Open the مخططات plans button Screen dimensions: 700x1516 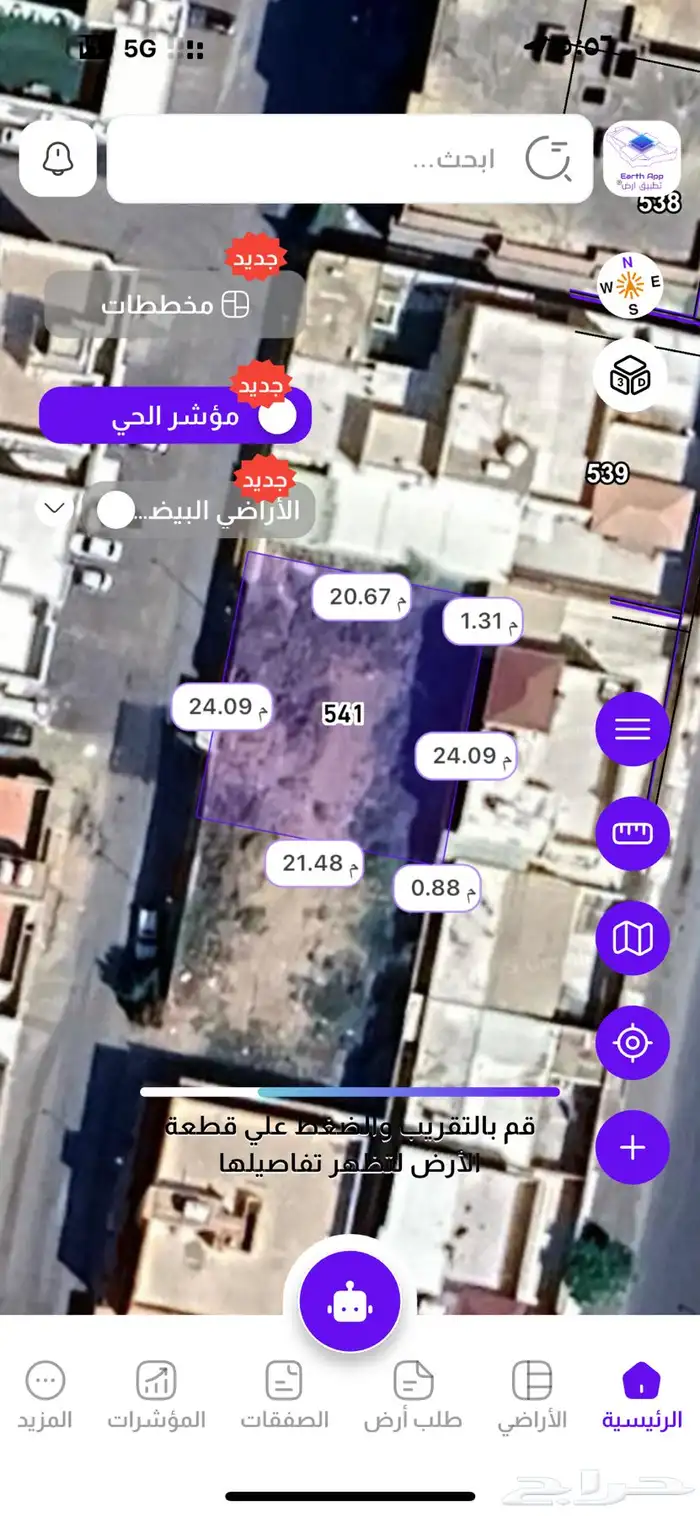pos(175,304)
